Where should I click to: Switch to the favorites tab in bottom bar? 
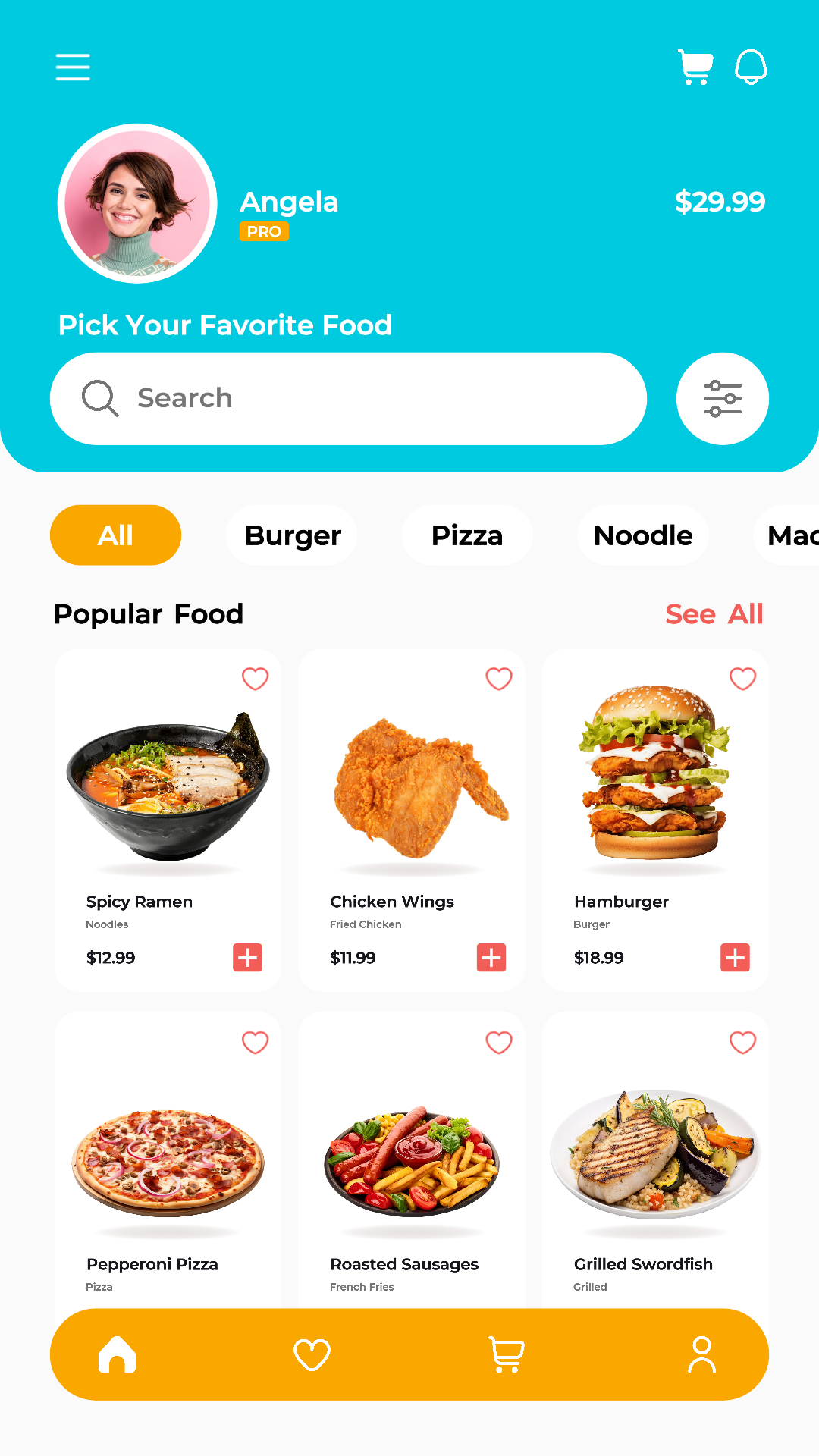[x=312, y=1354]
